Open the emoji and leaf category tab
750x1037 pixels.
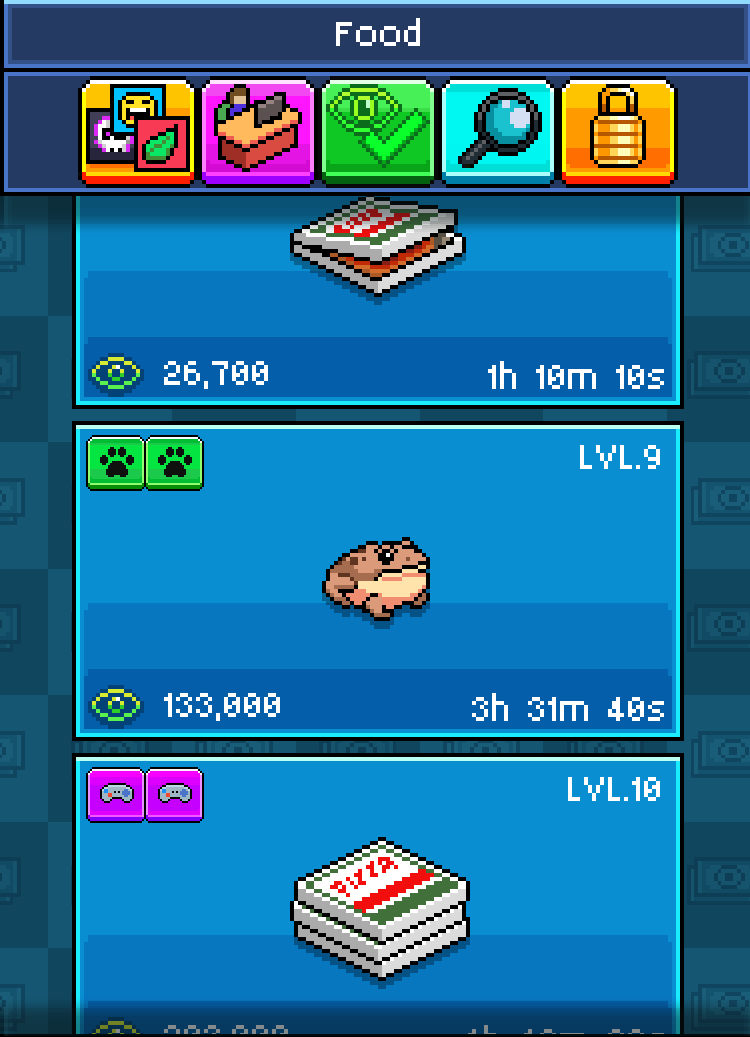click(x=137, y=132)
